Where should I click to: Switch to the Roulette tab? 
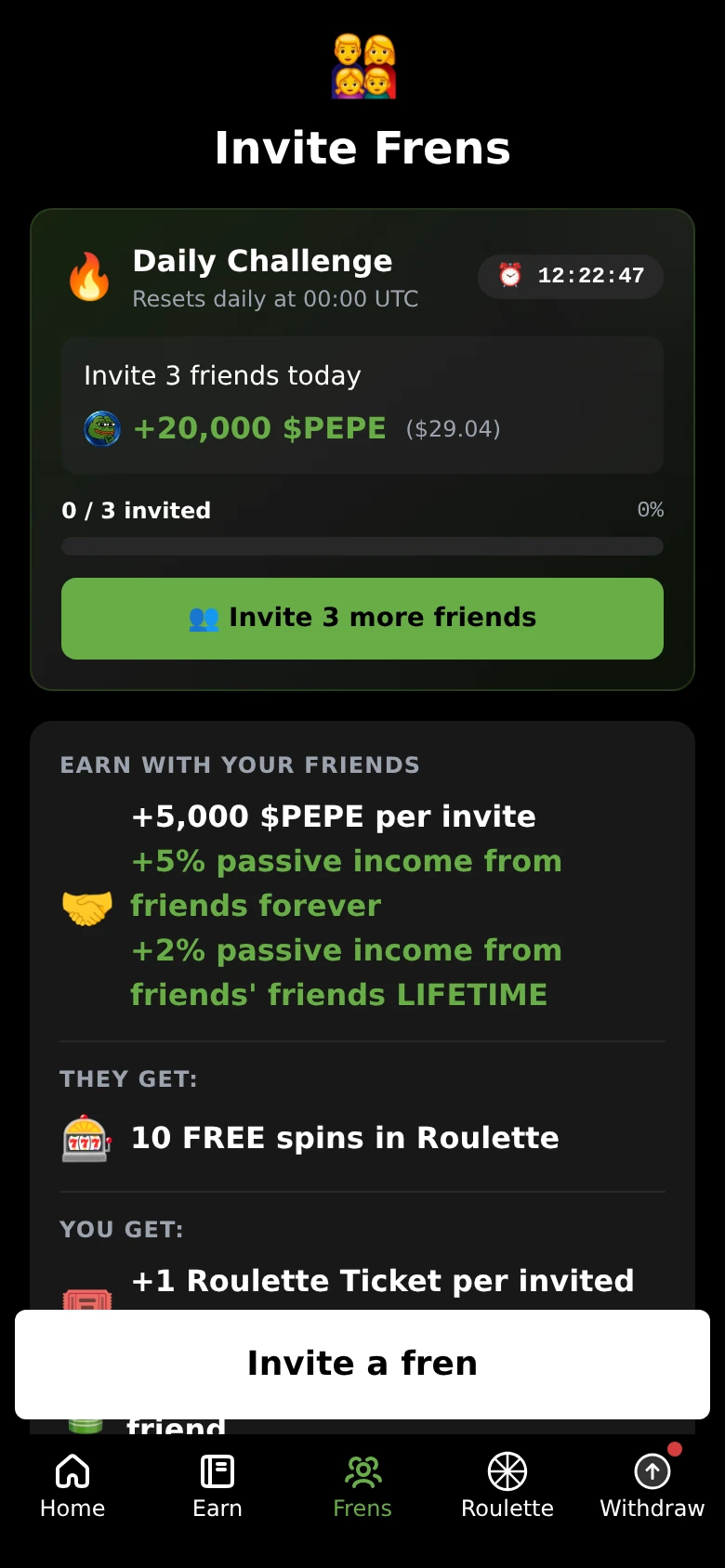pyautogui.click(x=507, y=1486)
